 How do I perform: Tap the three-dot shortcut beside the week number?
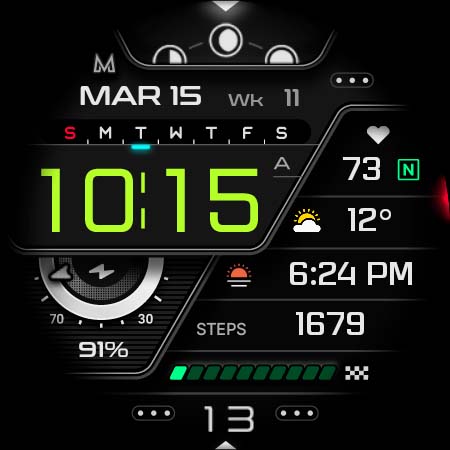352,80
